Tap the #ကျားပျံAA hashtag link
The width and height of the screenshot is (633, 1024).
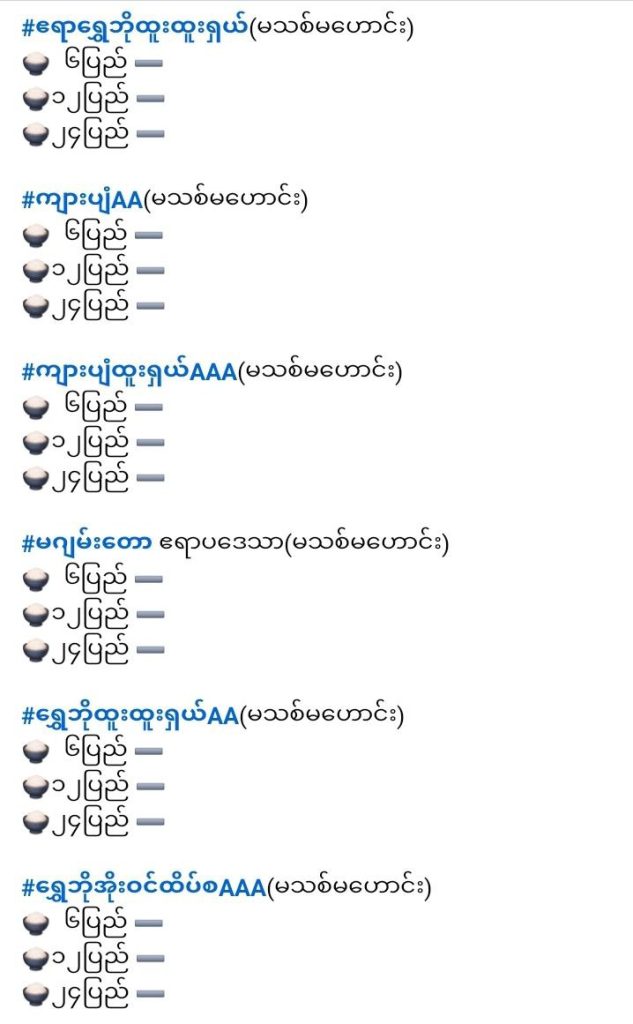pyautogui.click(x=82, y=199)
